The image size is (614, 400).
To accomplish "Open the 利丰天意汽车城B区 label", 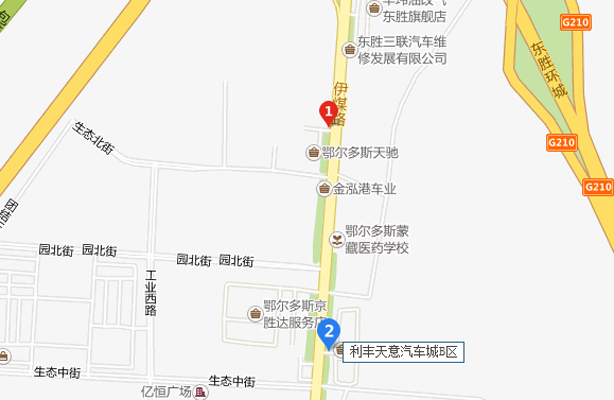I will pos(403,352).
